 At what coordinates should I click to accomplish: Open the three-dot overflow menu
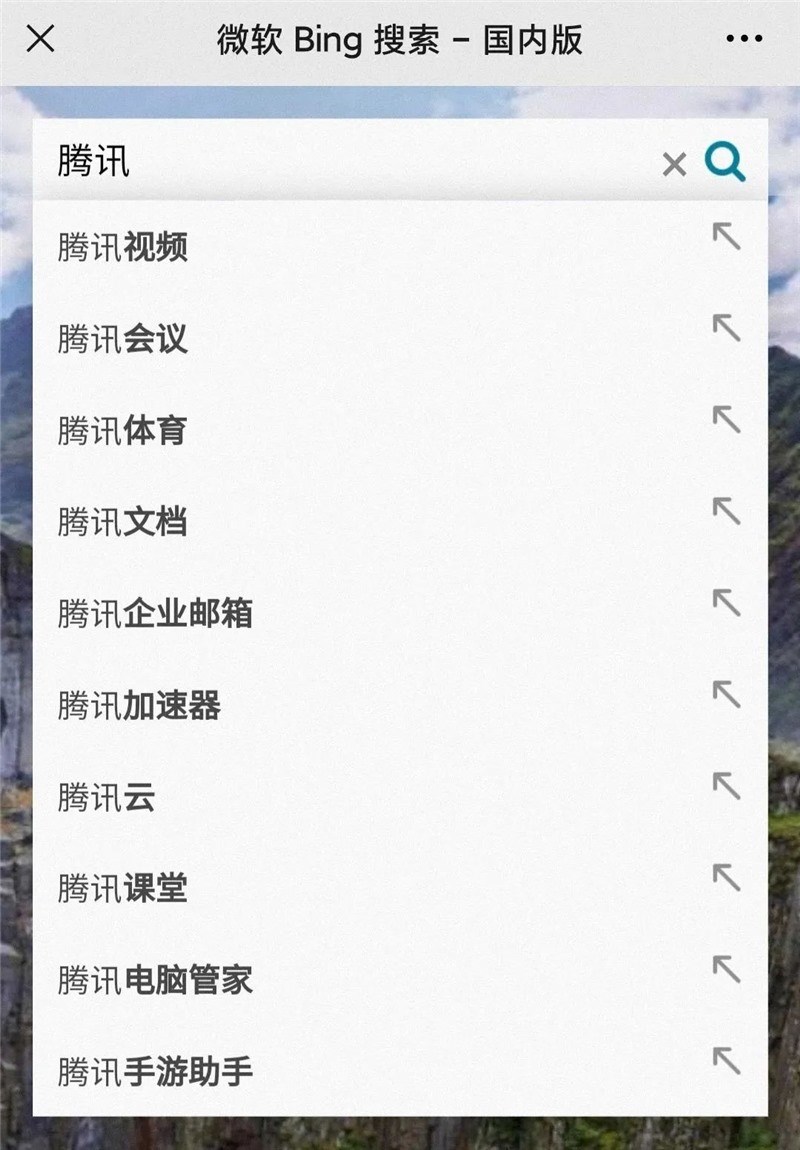[x=744, y=40]
